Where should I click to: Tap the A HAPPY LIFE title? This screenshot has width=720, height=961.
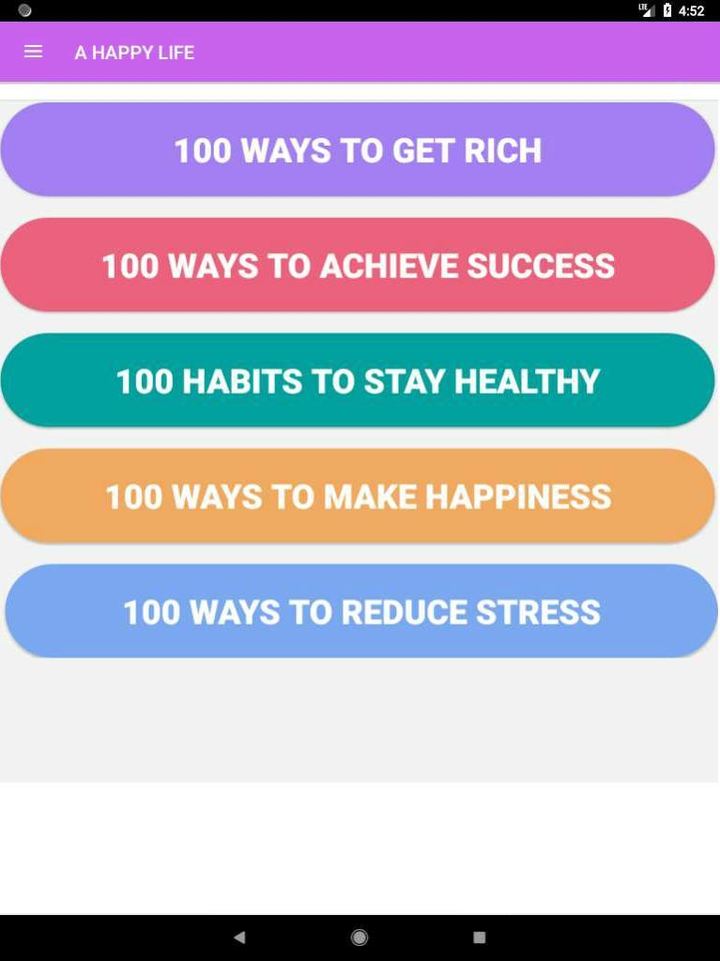coord(134,51)
